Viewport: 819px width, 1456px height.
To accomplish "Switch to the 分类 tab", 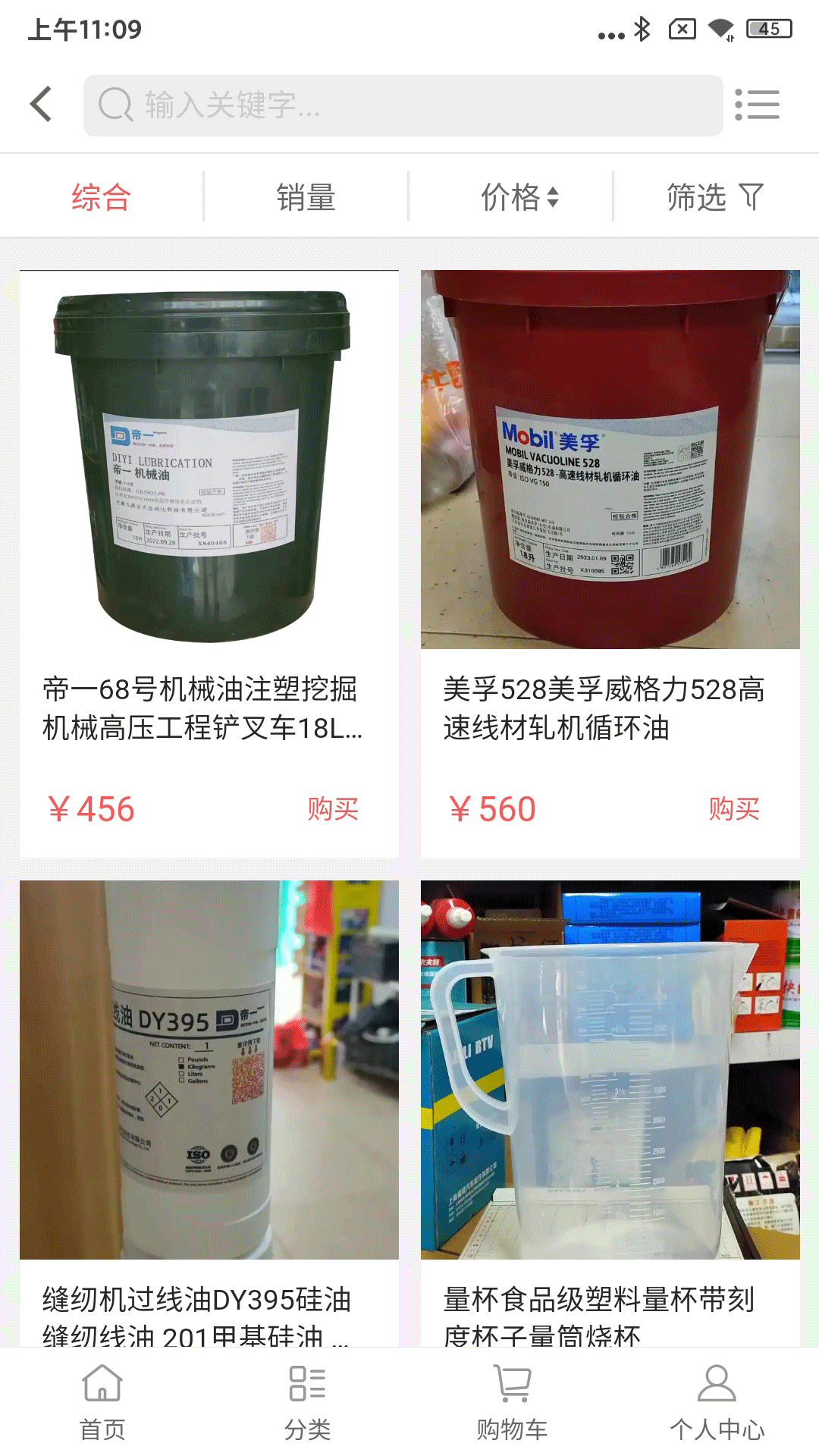I will [x=307, y=1402].
